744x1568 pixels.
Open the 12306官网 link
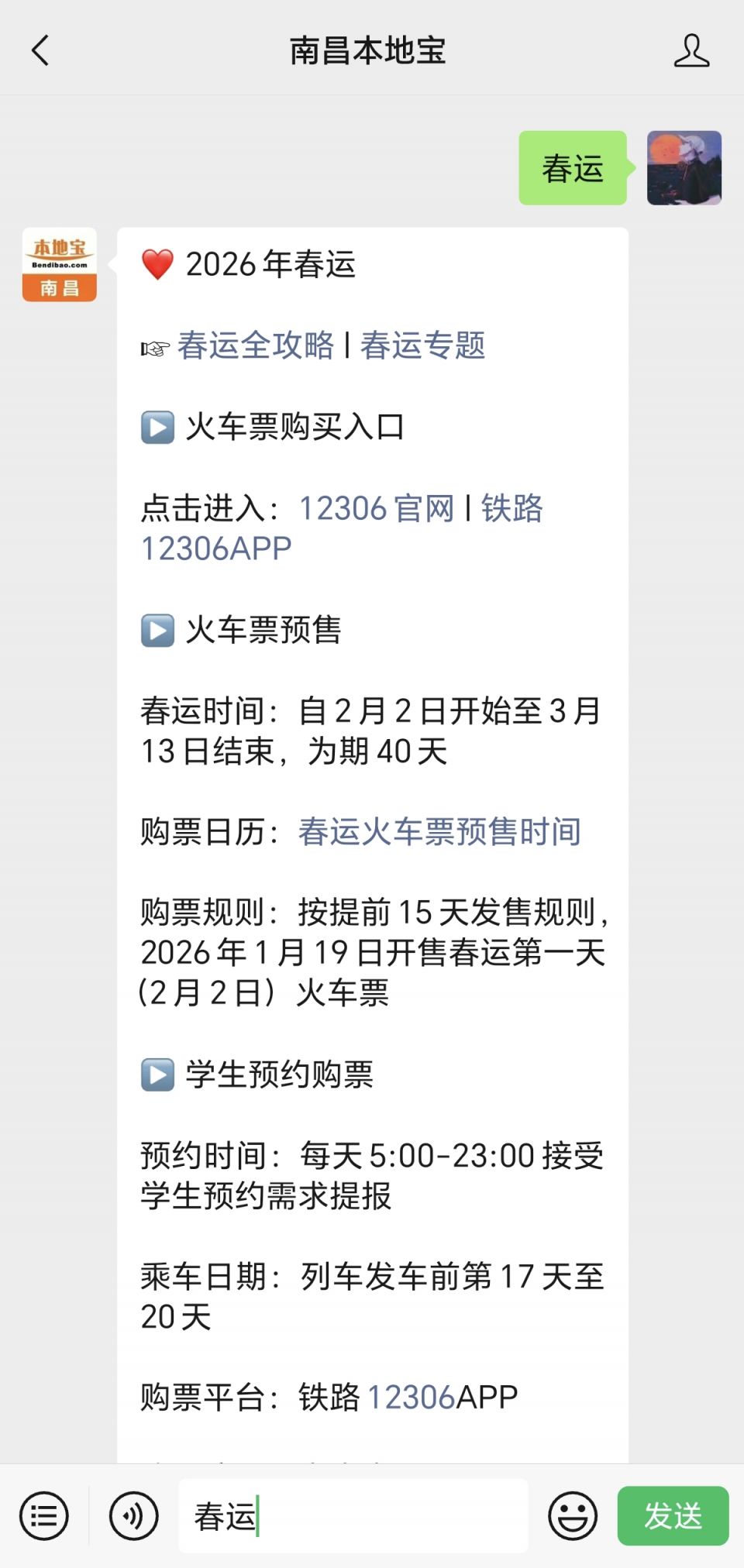point(377,509)
